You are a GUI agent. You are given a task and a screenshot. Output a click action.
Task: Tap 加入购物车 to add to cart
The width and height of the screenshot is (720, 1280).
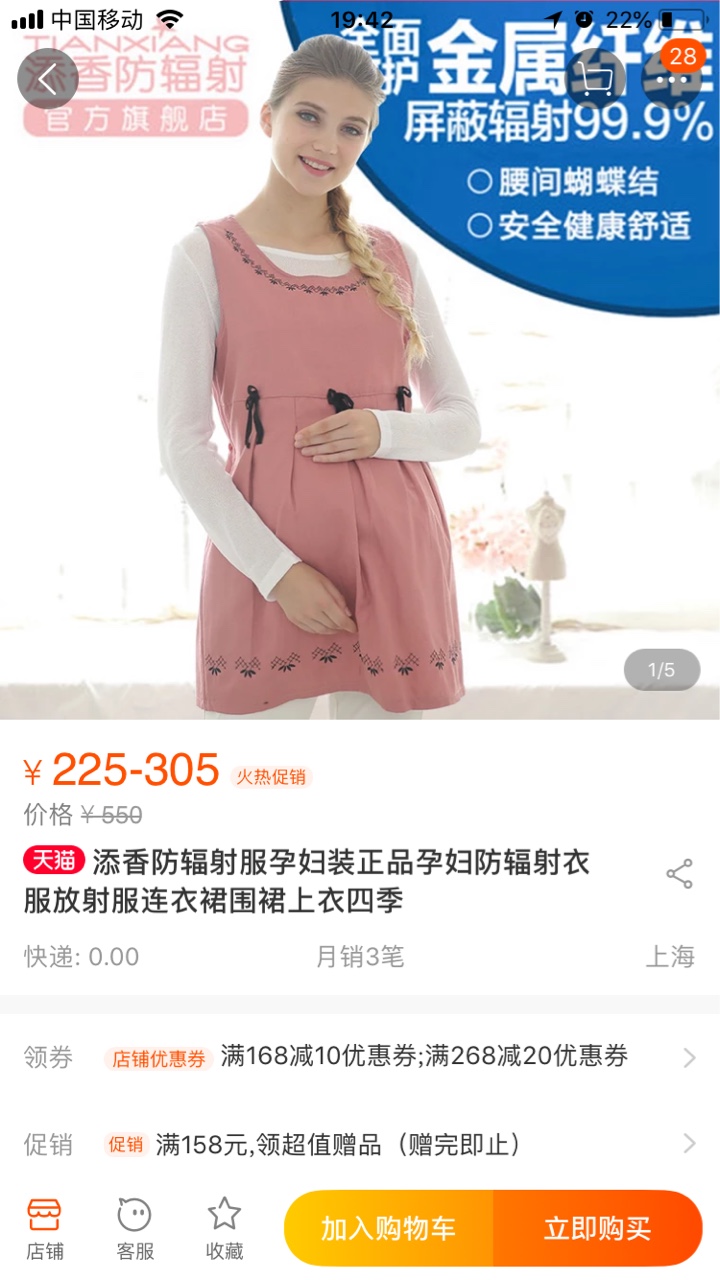[388, 1228]
